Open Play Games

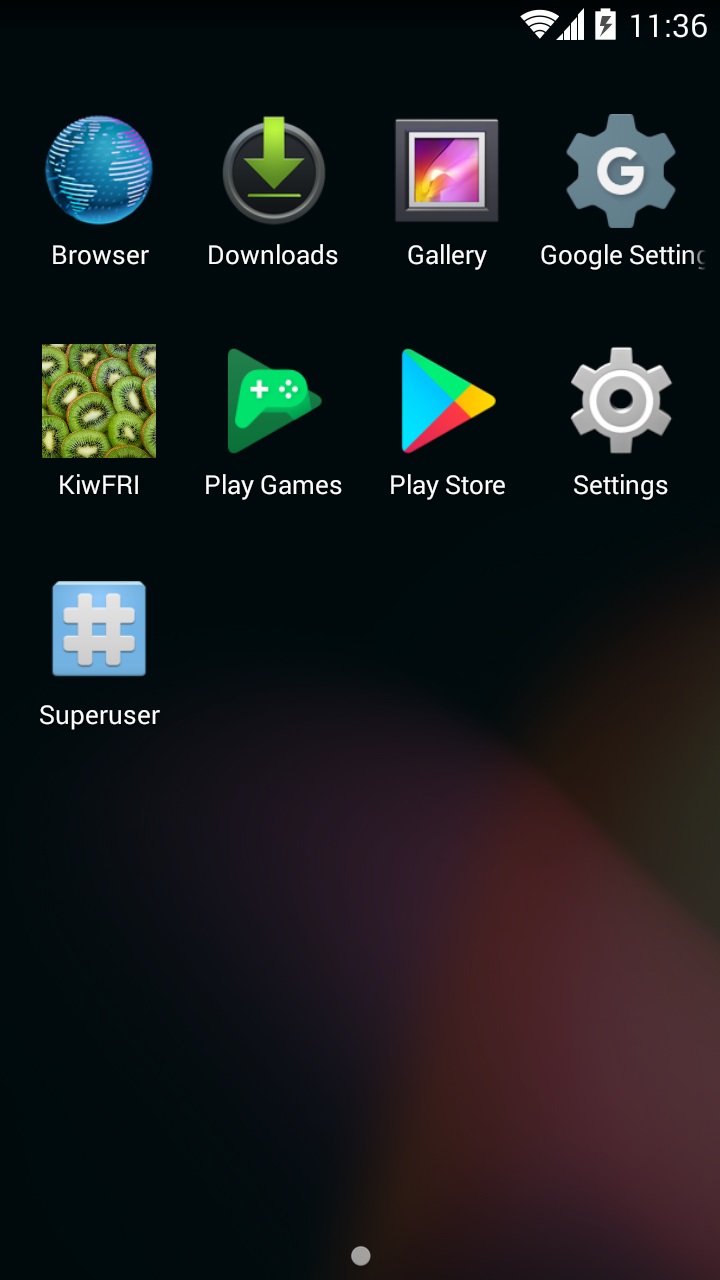(x=273, y=400)
